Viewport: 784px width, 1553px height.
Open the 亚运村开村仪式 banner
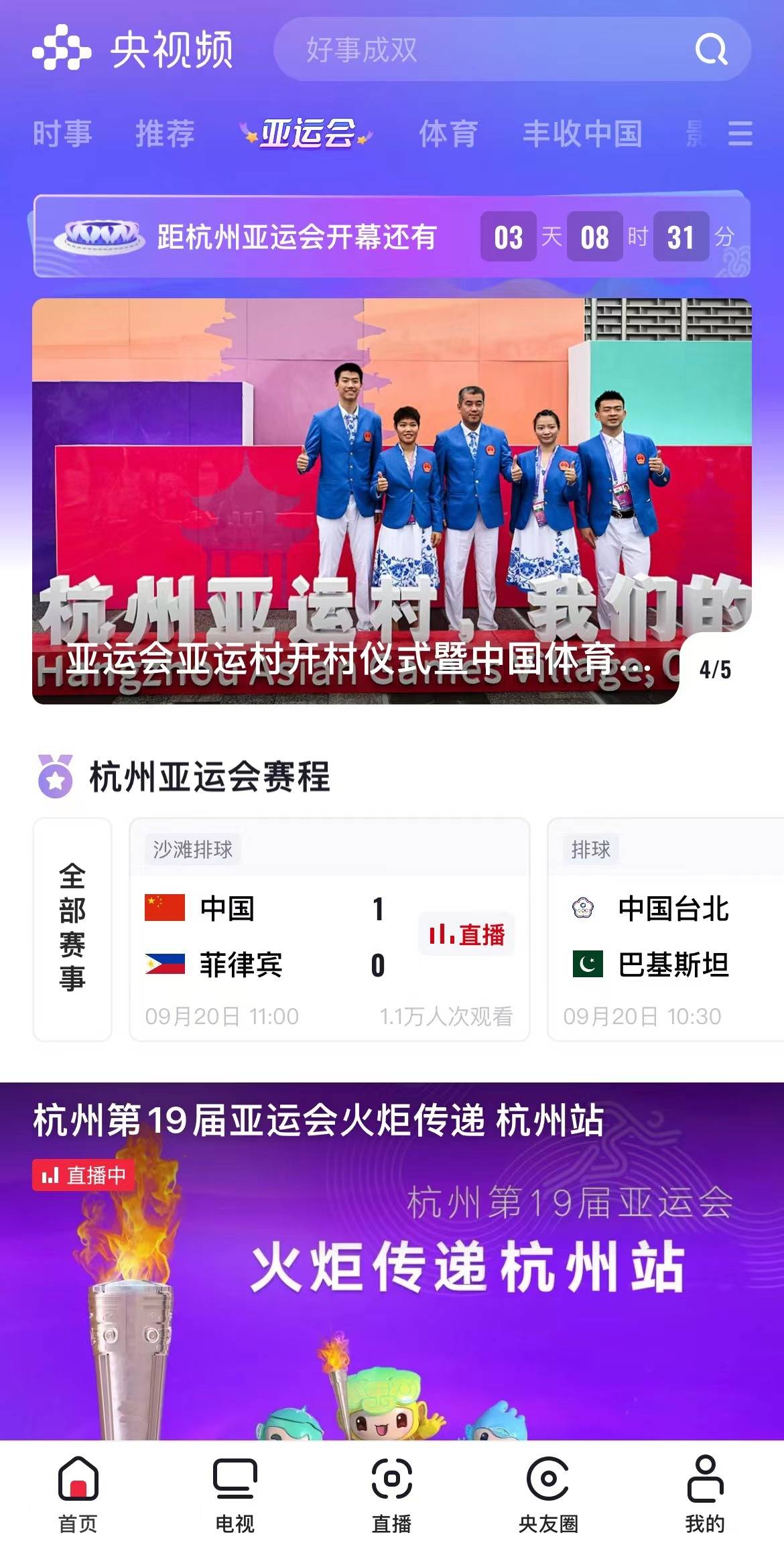391,501
